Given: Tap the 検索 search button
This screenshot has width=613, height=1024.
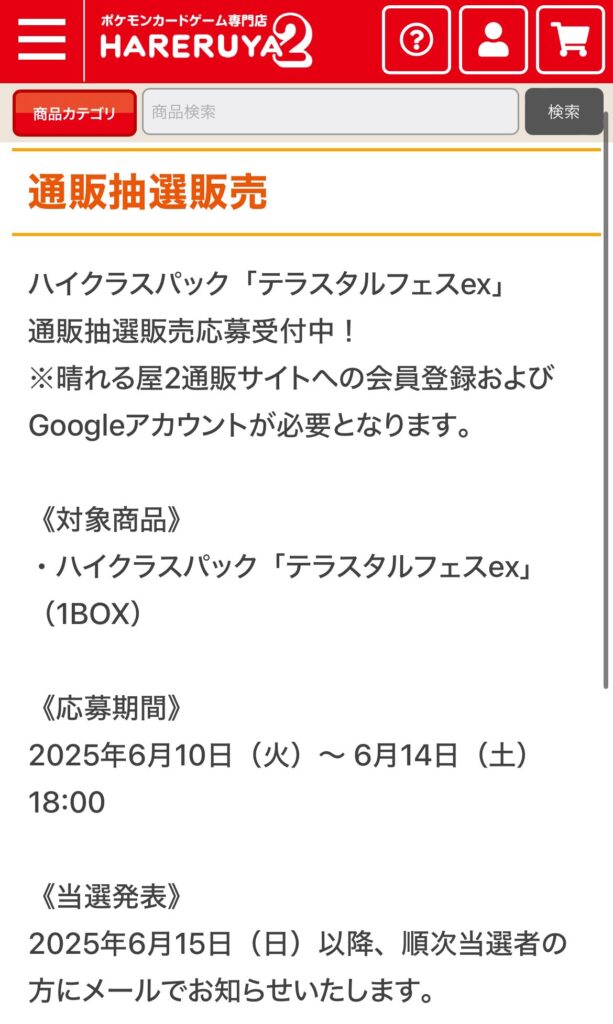Looking at the screenshot, I should click(564, 112).
